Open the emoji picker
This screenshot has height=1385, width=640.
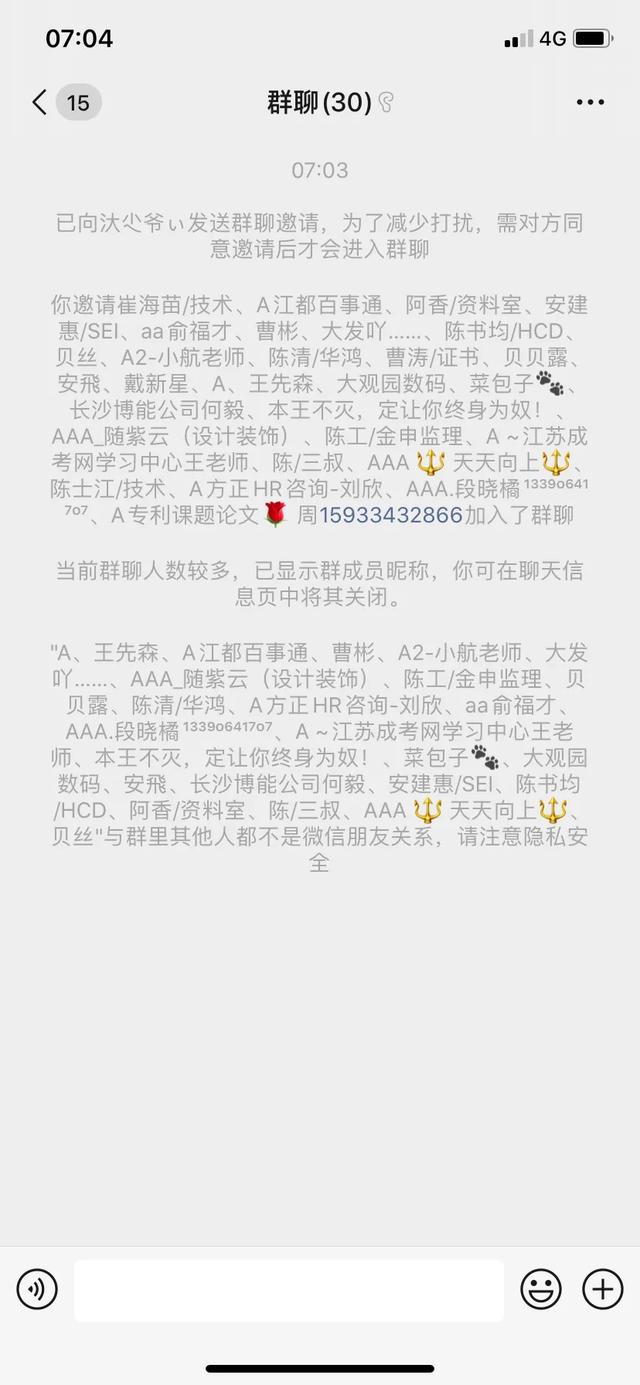click(541, 1289)
